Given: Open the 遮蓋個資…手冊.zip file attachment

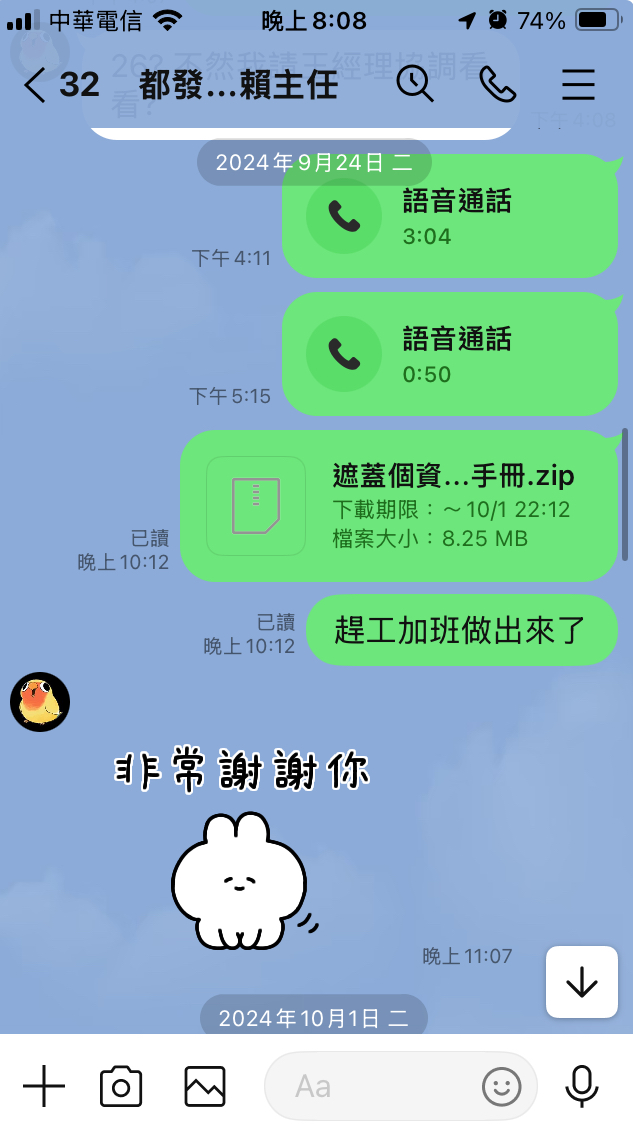Looking at the screenshot, I should tap(398, 505).
